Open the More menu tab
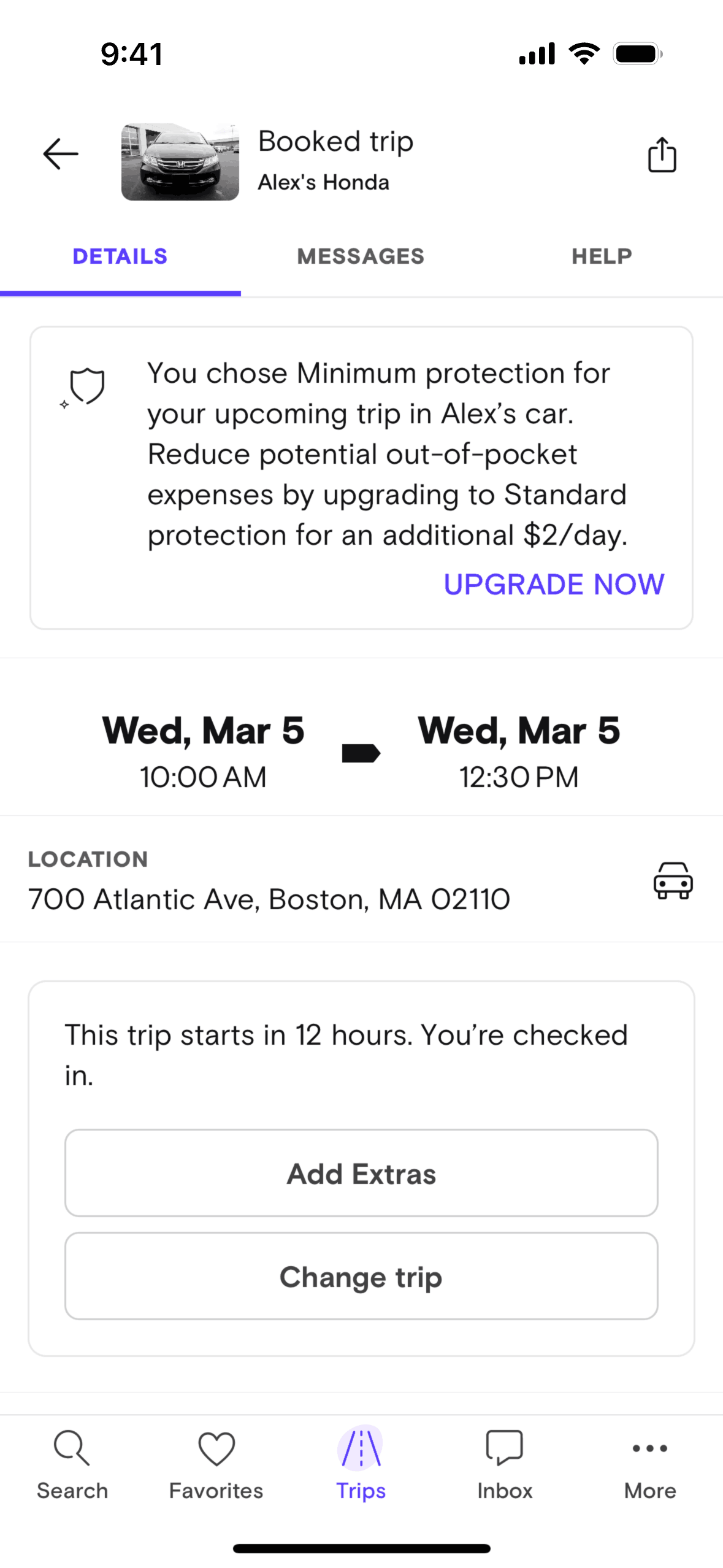 coord(650,1464)
